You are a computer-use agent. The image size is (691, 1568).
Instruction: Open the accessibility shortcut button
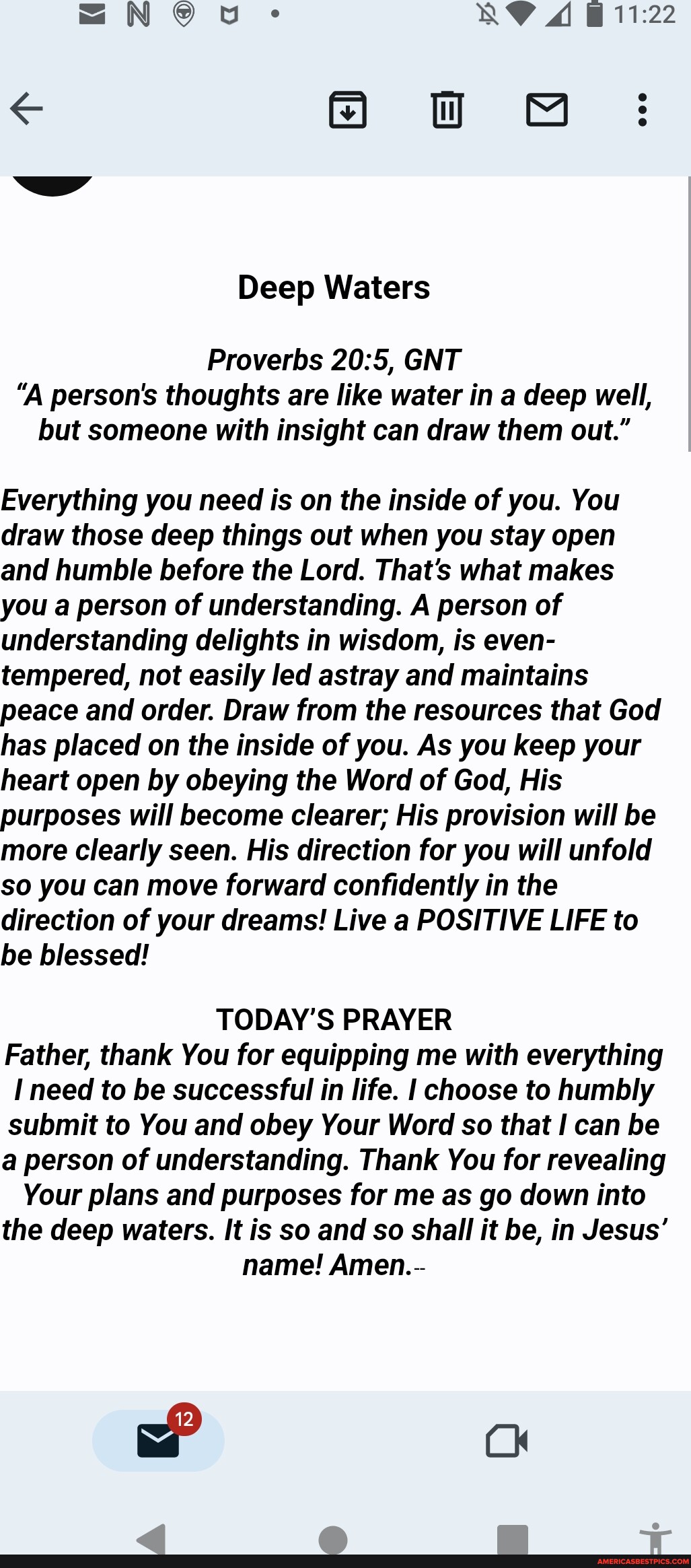656,1538
